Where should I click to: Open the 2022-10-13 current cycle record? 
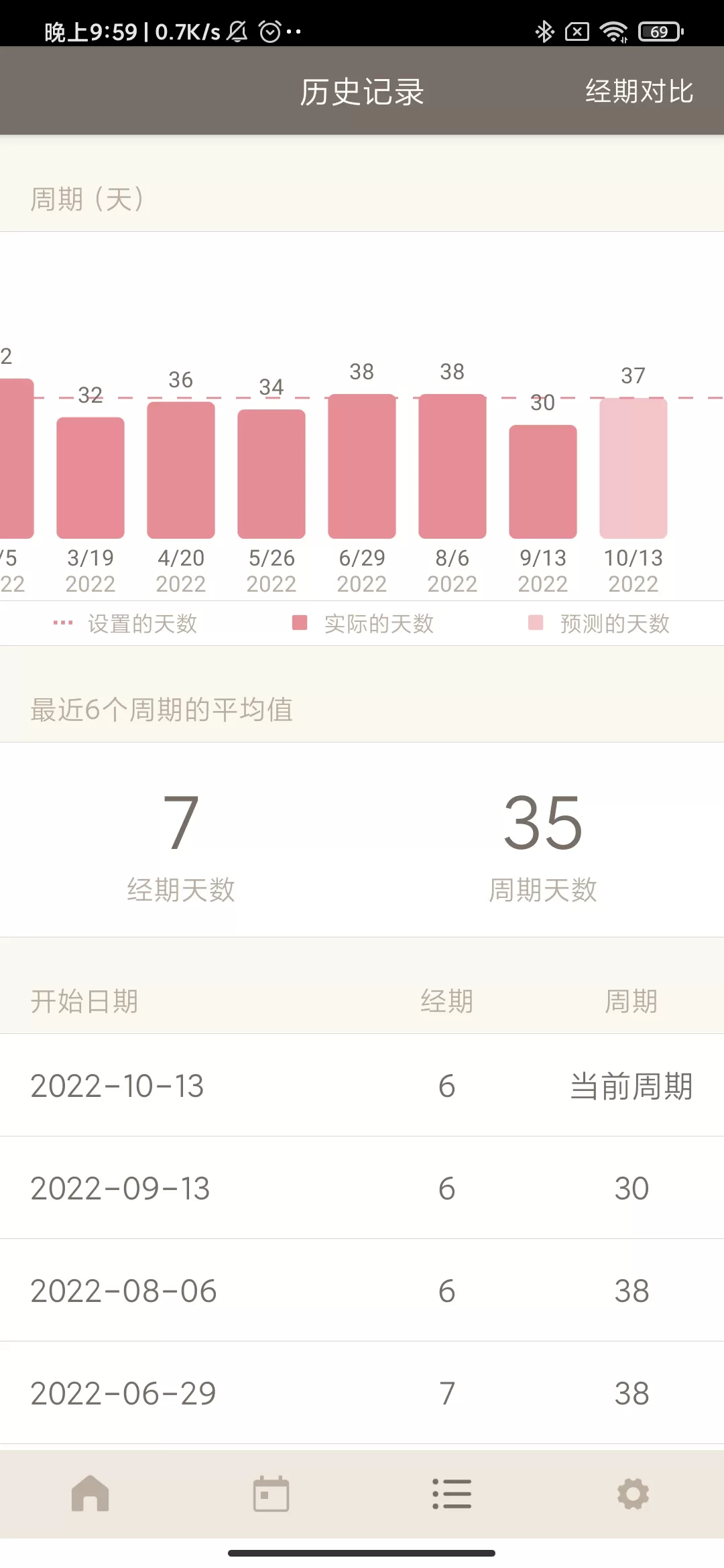pos(362,1086)
